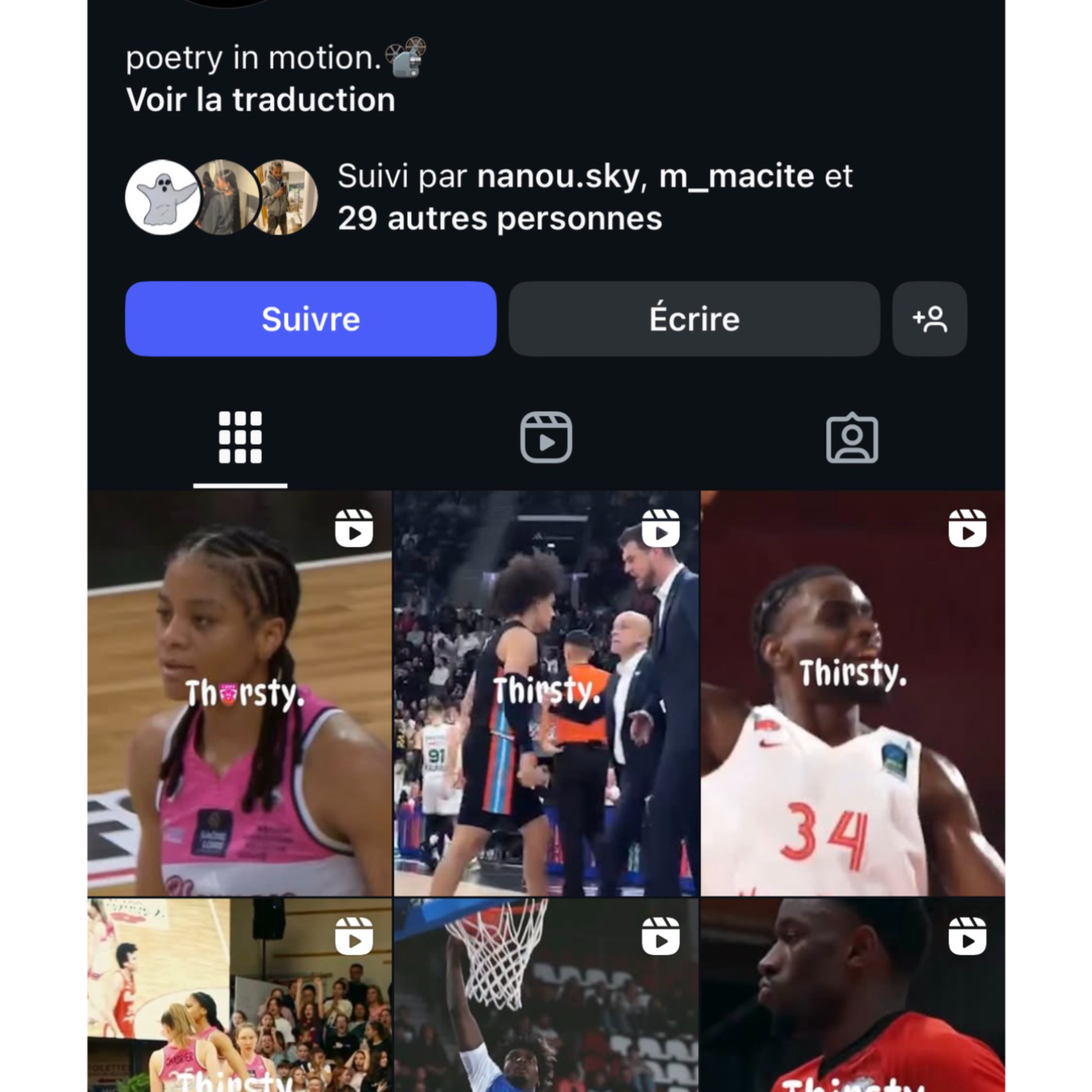This screenshot has width=1092, height=1092.
Task: Open the reel of the dunk under the hoop
Action: 546,994
